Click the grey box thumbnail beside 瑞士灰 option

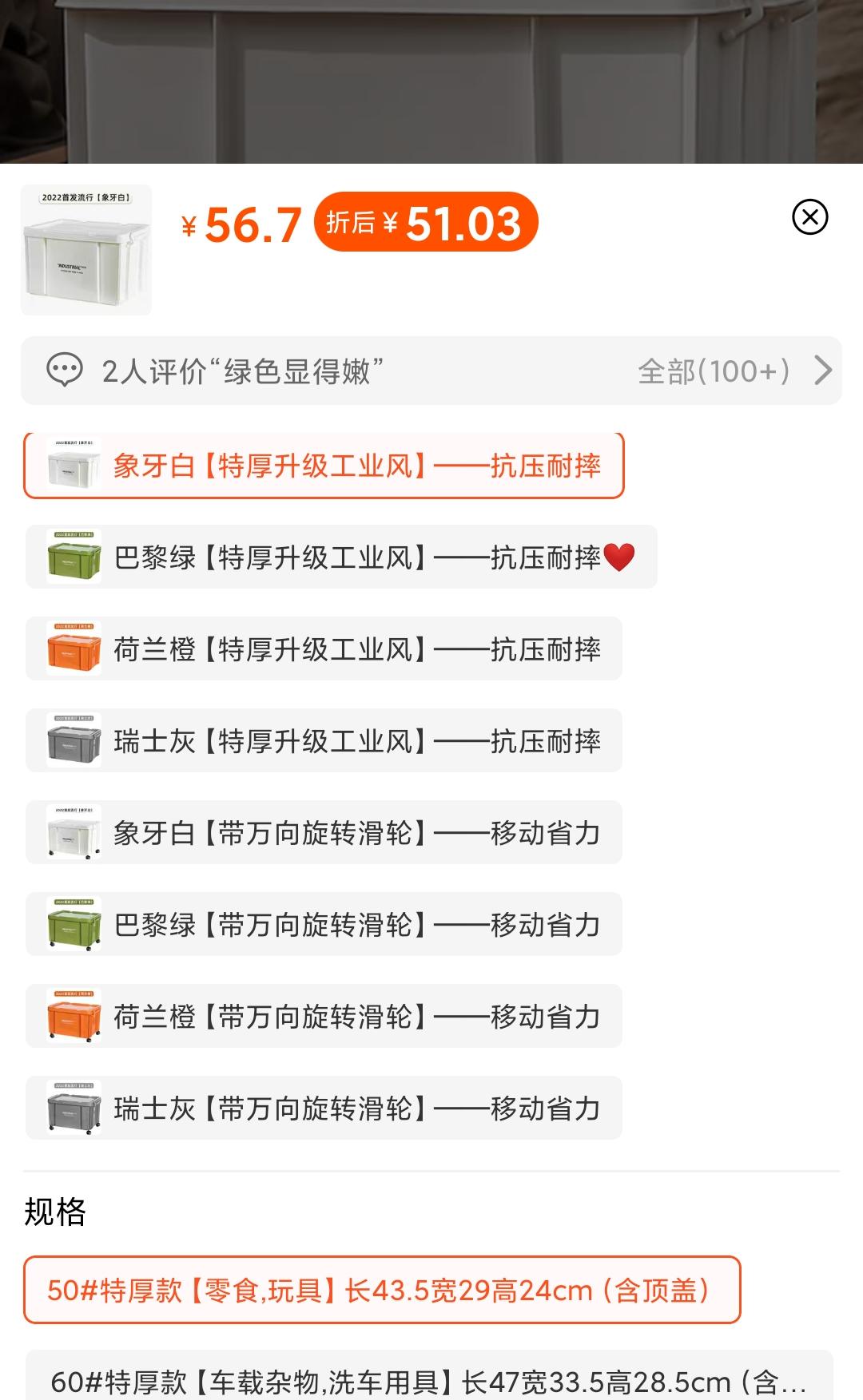click(70, 740)
